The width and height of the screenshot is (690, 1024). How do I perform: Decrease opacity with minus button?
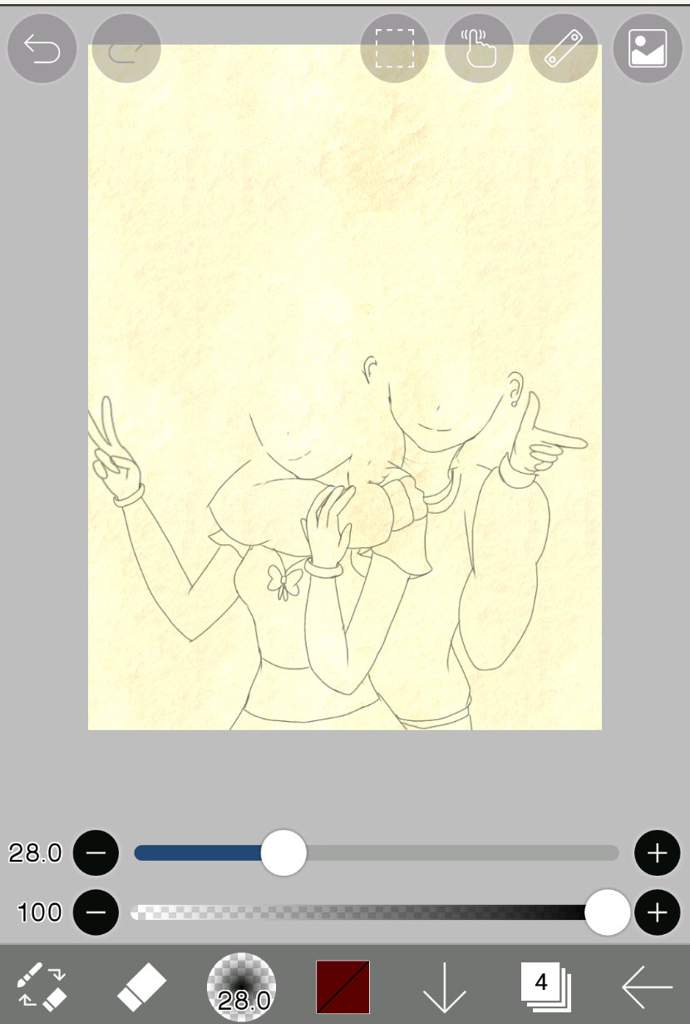point(96,912)
